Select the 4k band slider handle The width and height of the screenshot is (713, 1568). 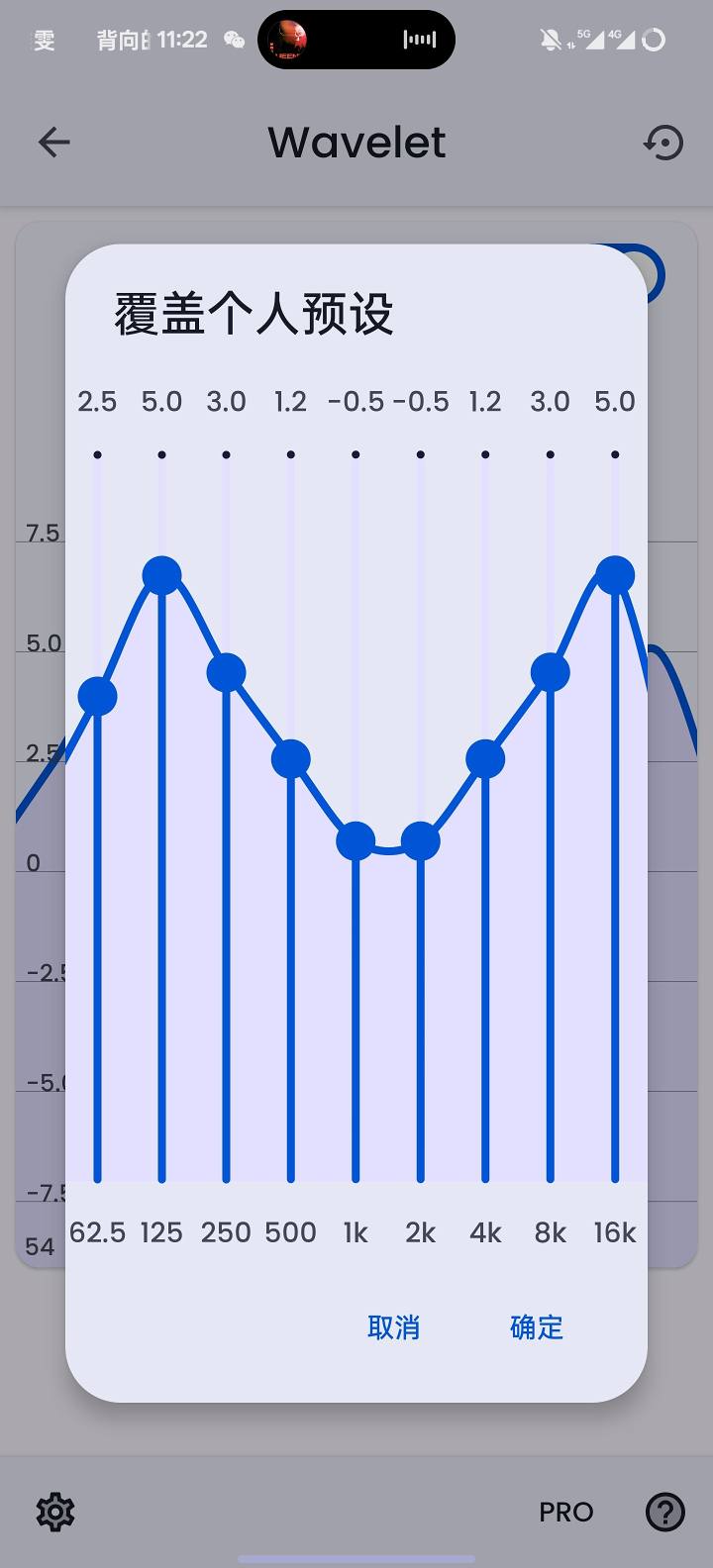485,759
